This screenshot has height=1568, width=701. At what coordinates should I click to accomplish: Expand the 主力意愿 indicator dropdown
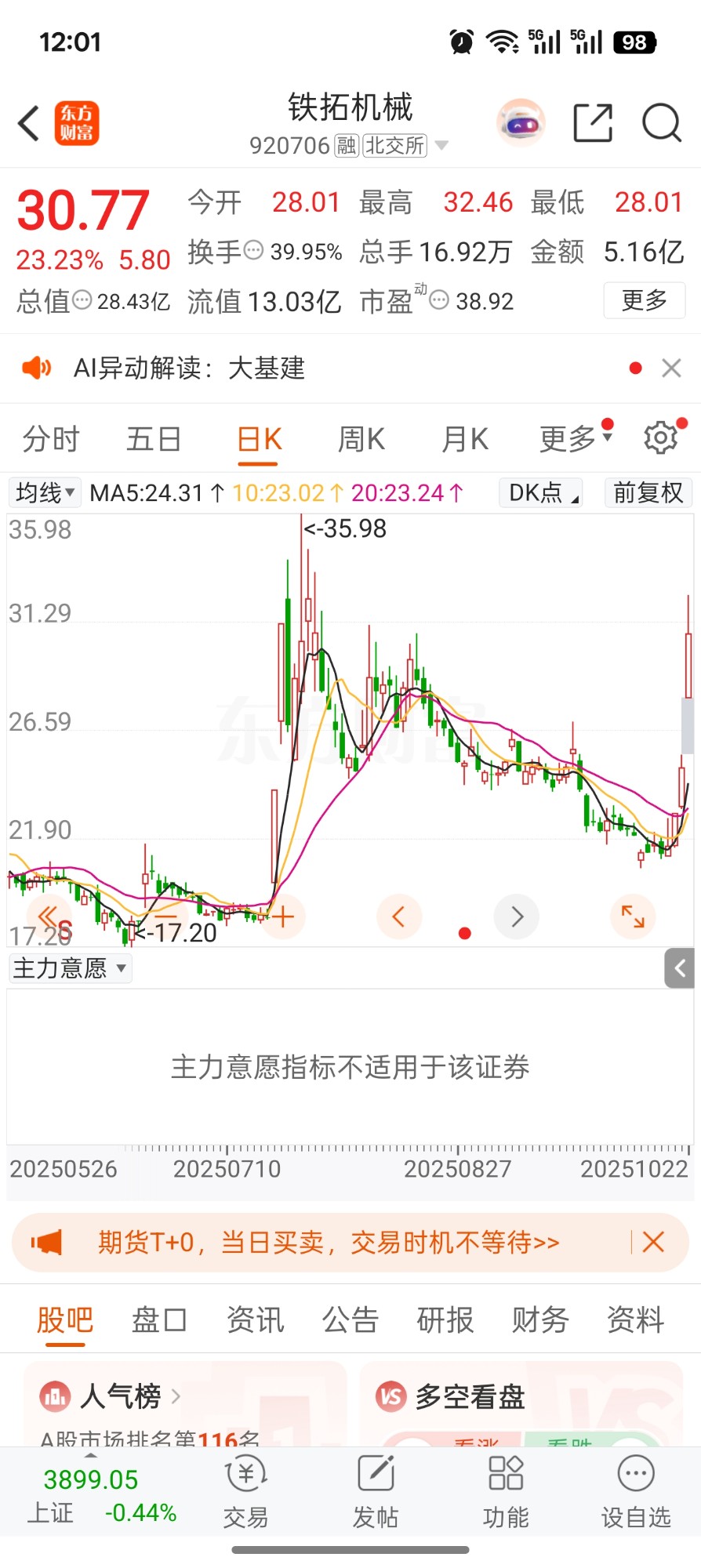pos(70,969)
